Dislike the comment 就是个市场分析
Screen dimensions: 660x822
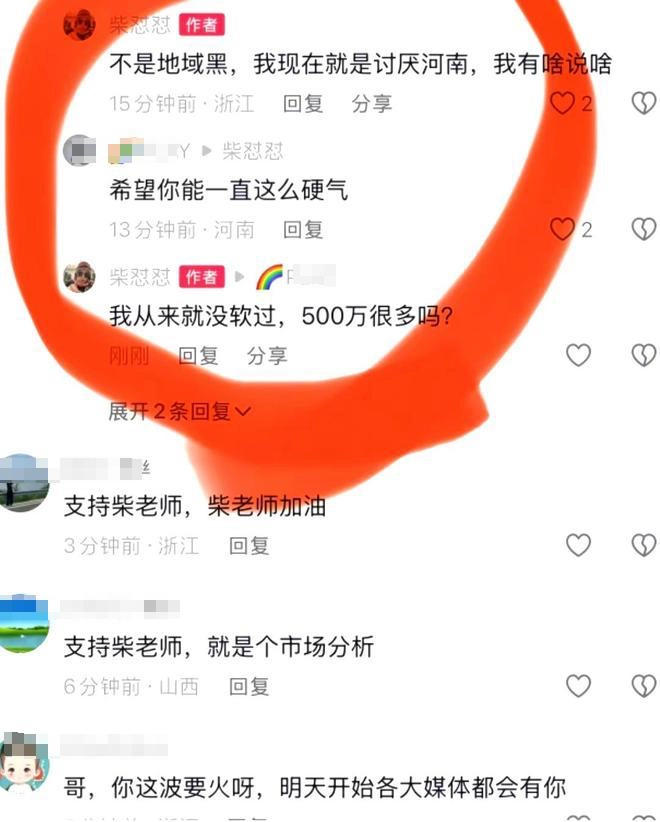click(x=644, y=686)
